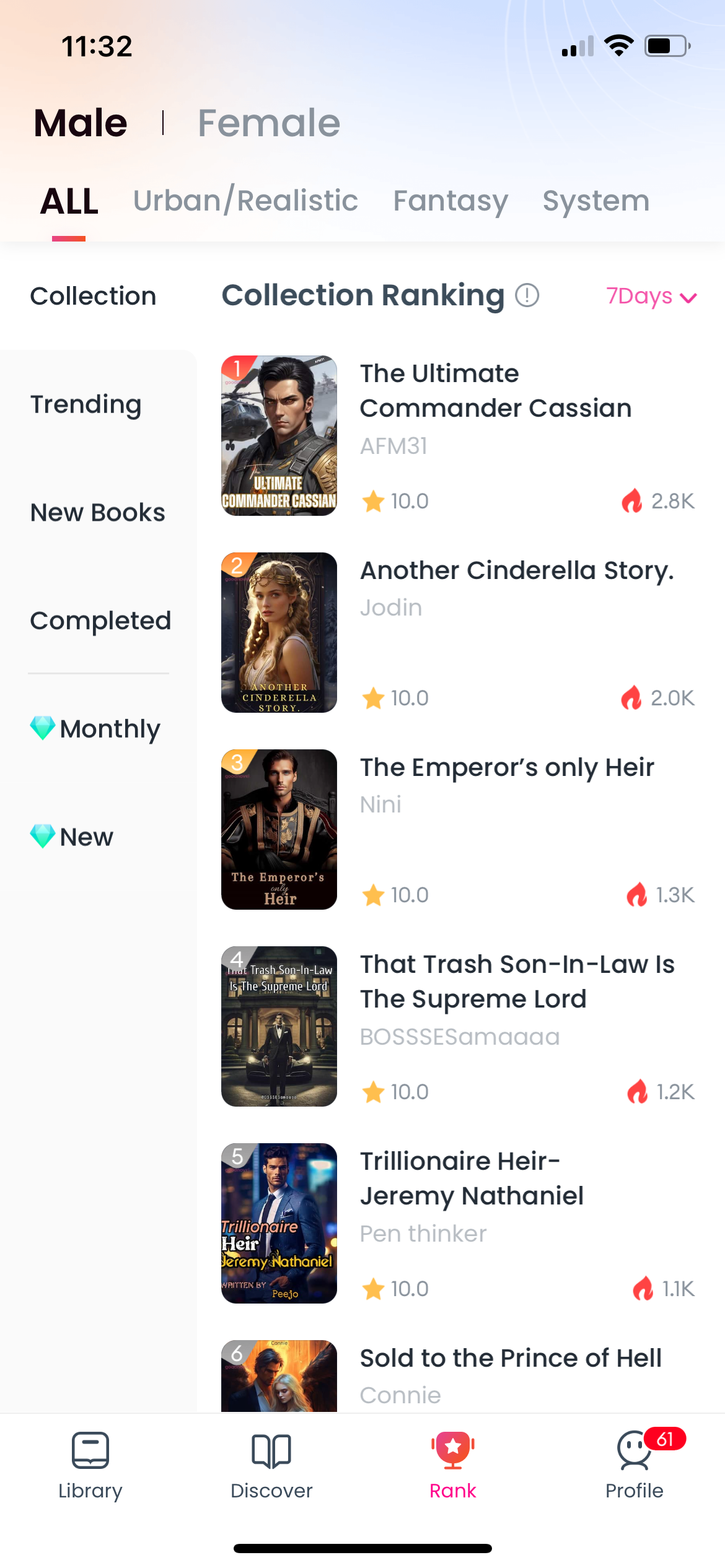Switch to Female rankings
Image resolution: width=725 pixels, height=1568 pixels.
[x=268, y=122]
